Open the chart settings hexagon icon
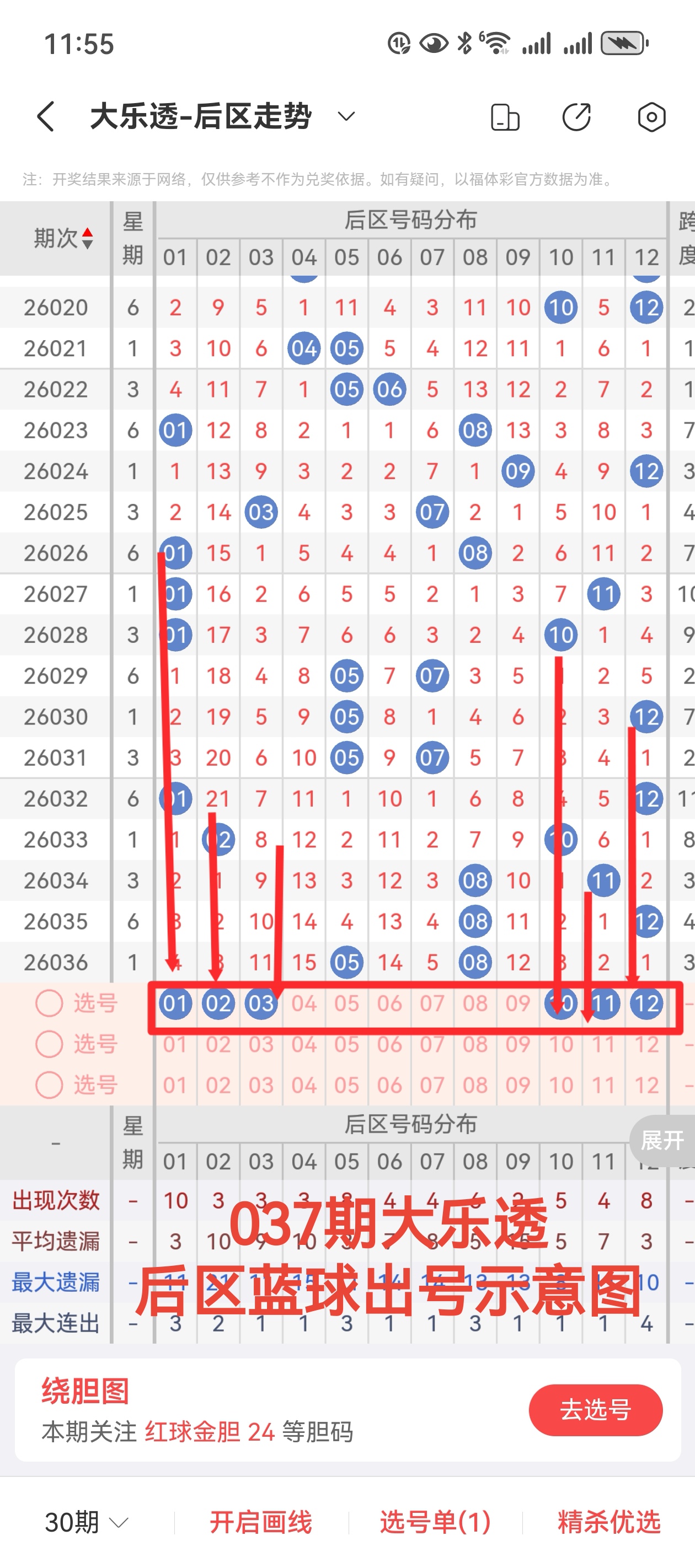 click(651, 117)
